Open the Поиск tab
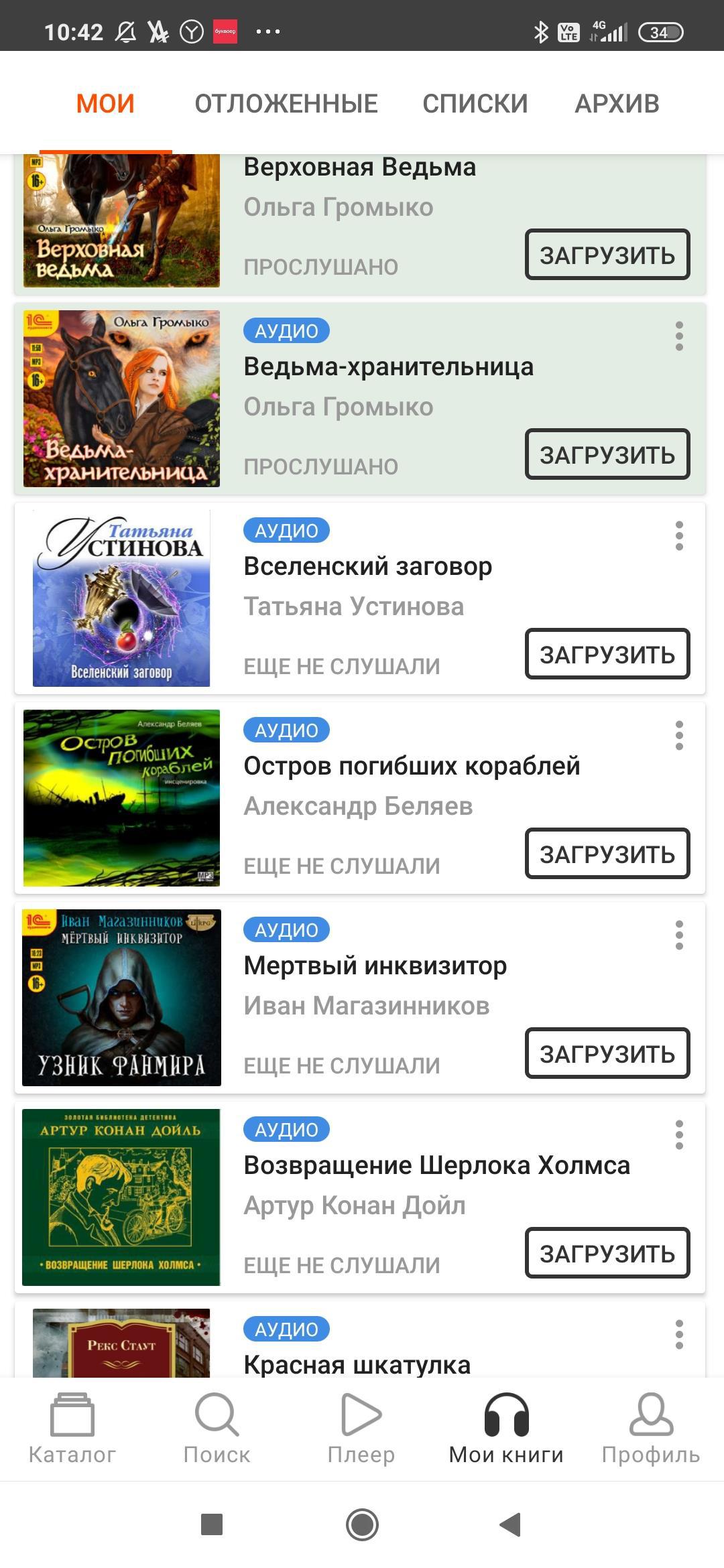724x1568 pixels. tap(217, 1429)
